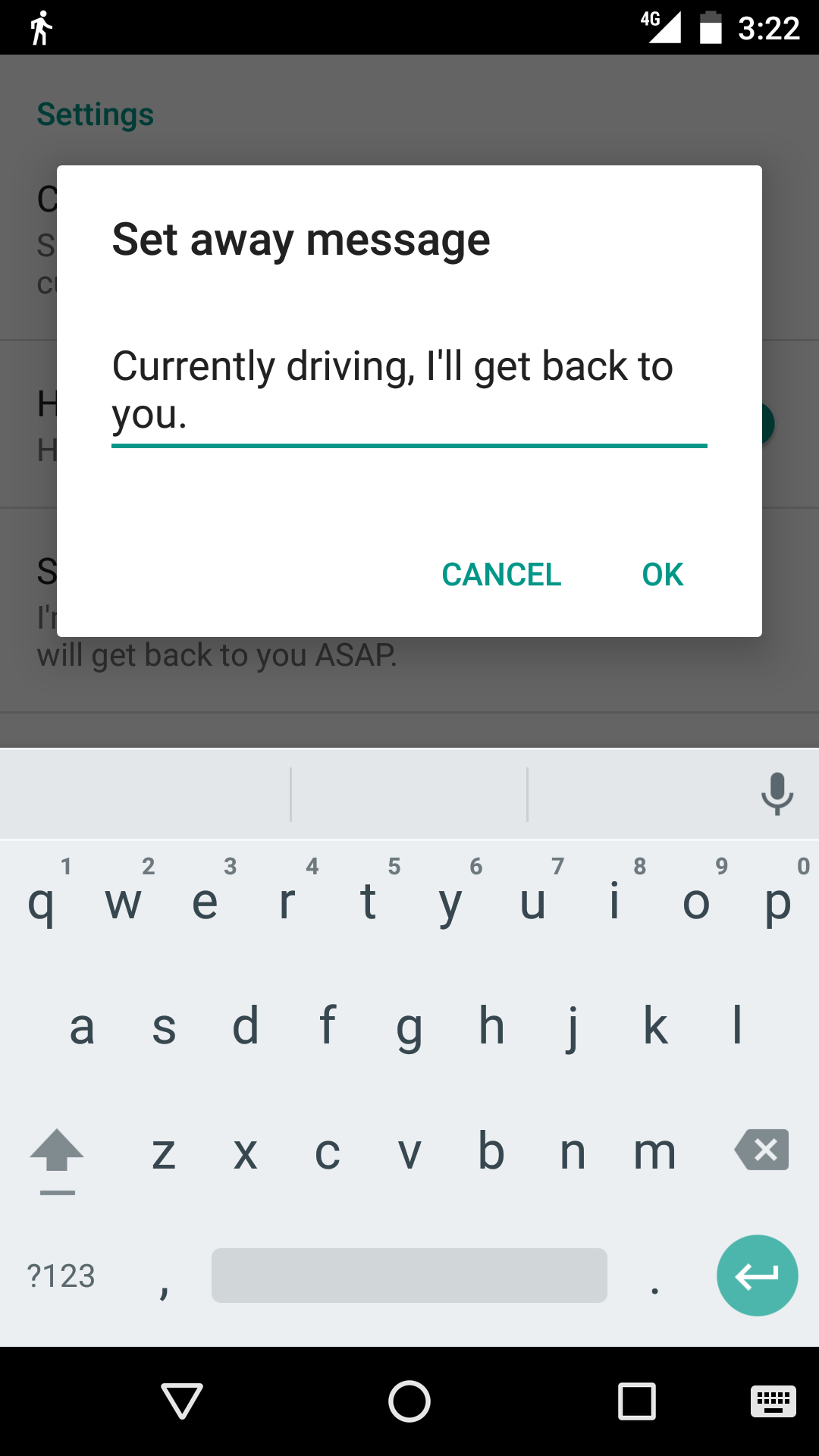This screenshot has height=1456, width=819.
Task: Open the keyboard switcher icon
Action: click(x=773, y=1401)
